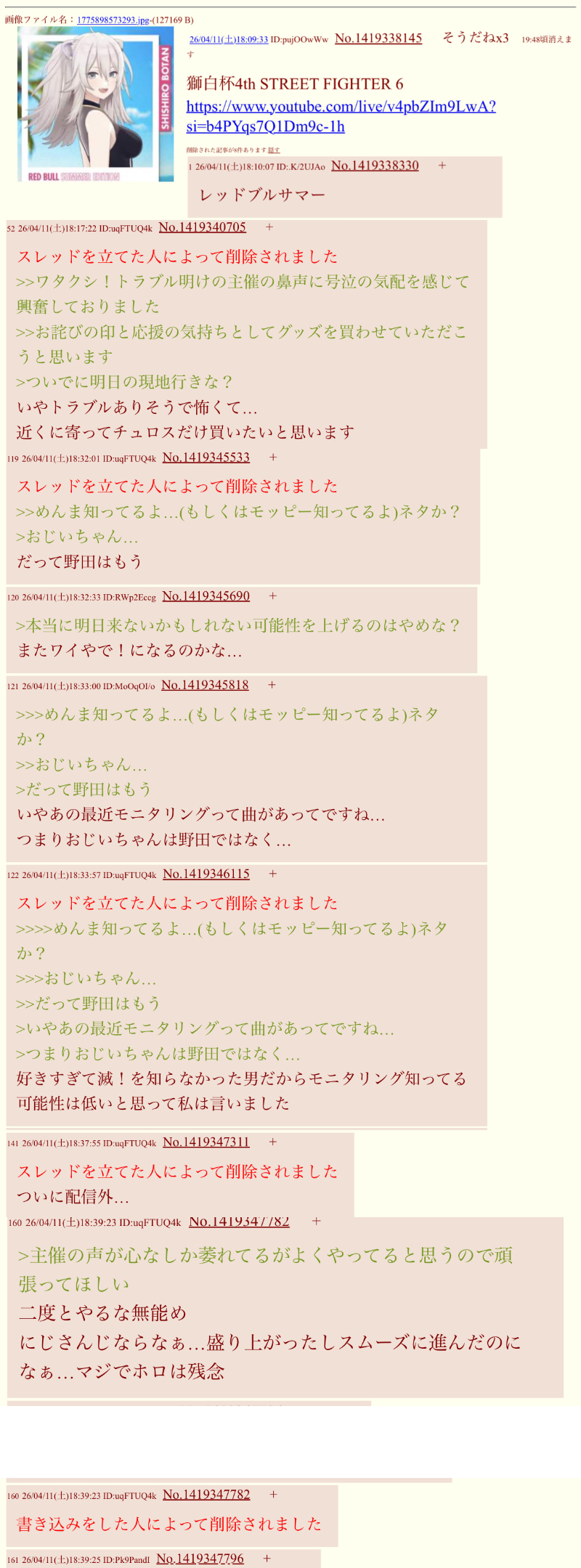Viewport: 581px width, 1568px height.
Task: Tap the plus beside No.1419347311
Action: pos(272,1142)
